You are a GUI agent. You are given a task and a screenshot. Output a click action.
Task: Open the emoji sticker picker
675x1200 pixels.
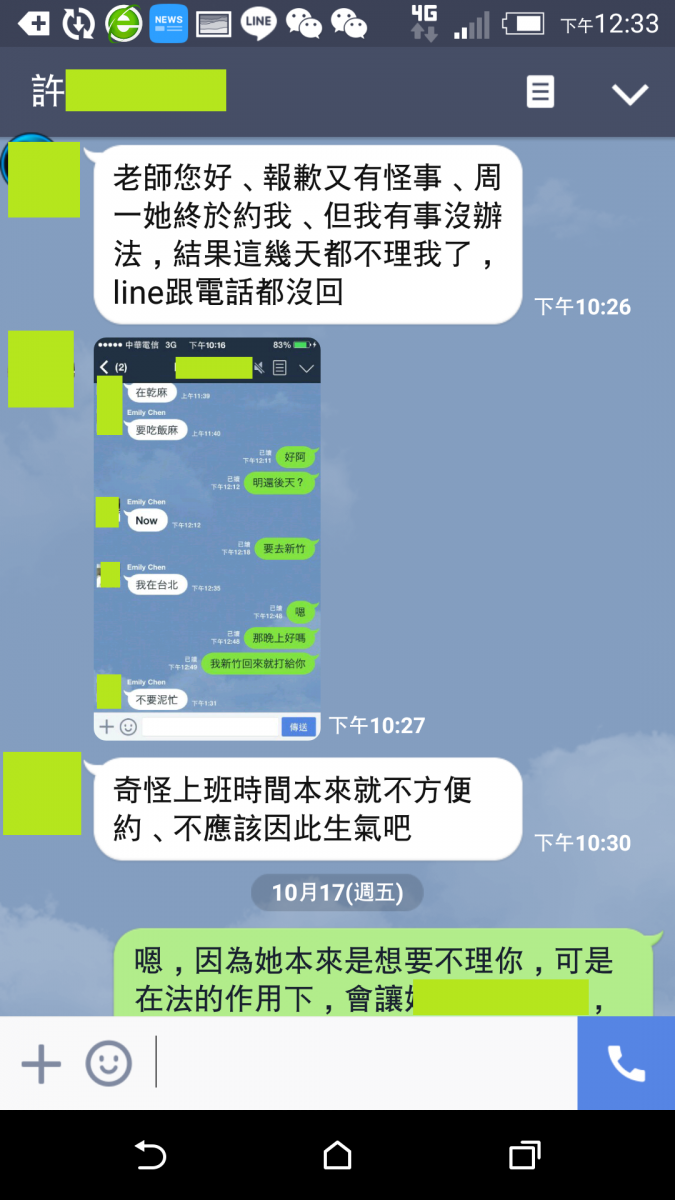pyautogui.click(x=108, y=1063)
